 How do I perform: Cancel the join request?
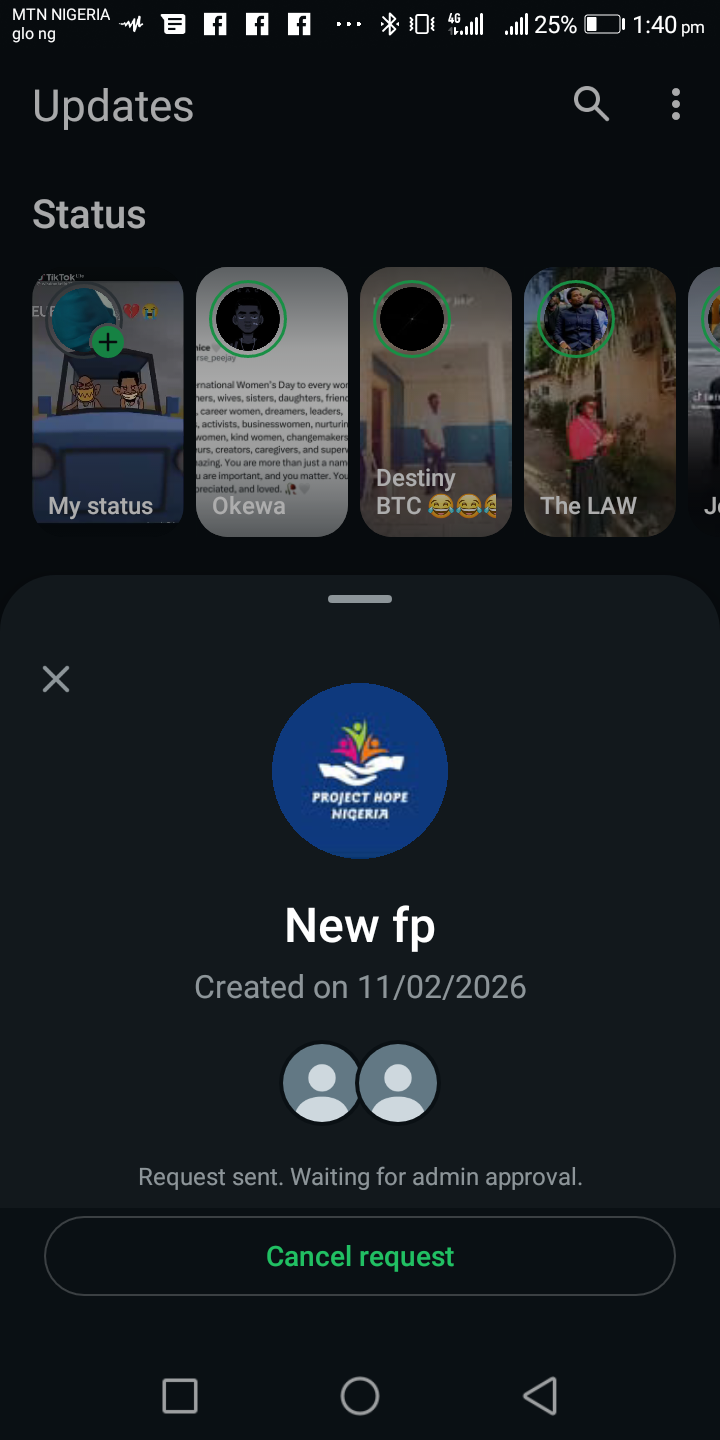click(x=360, y=1256)
